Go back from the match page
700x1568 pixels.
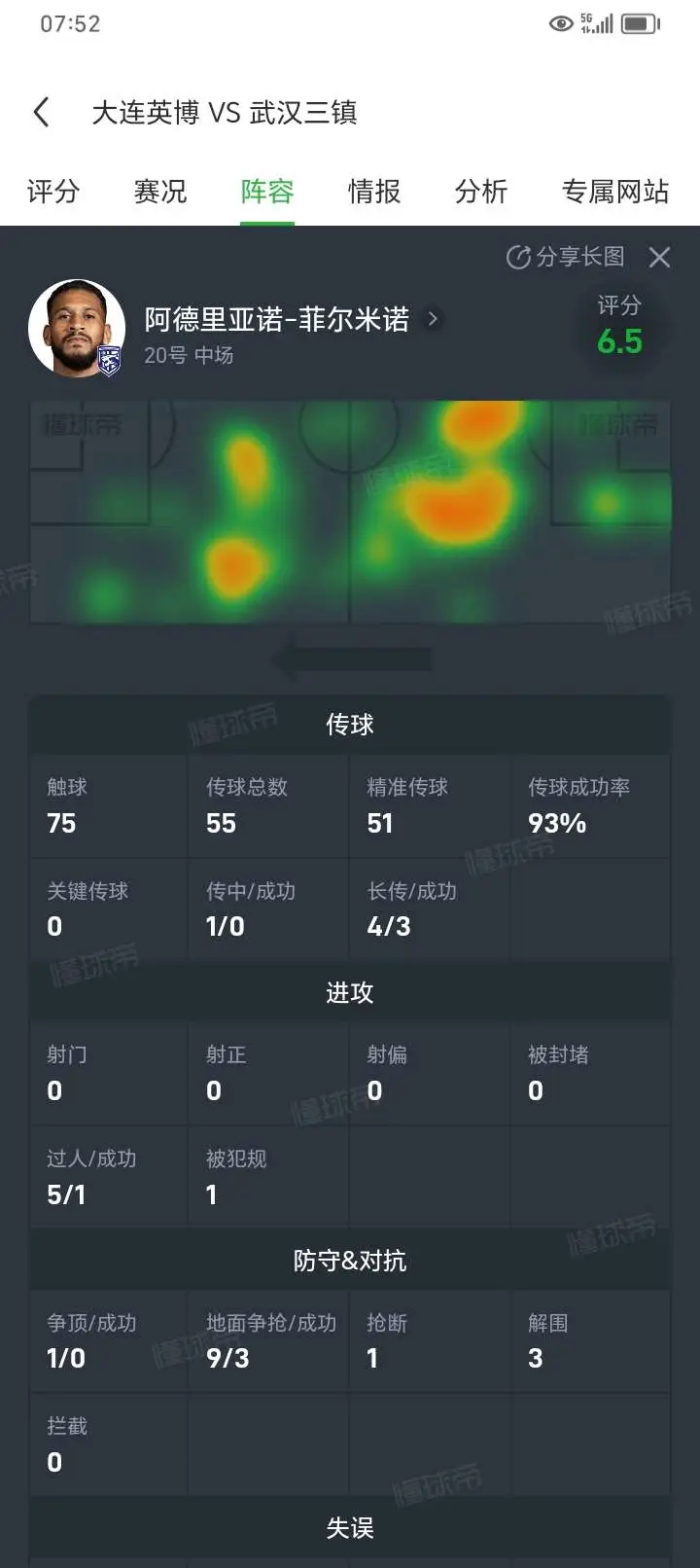coord(41,112)
